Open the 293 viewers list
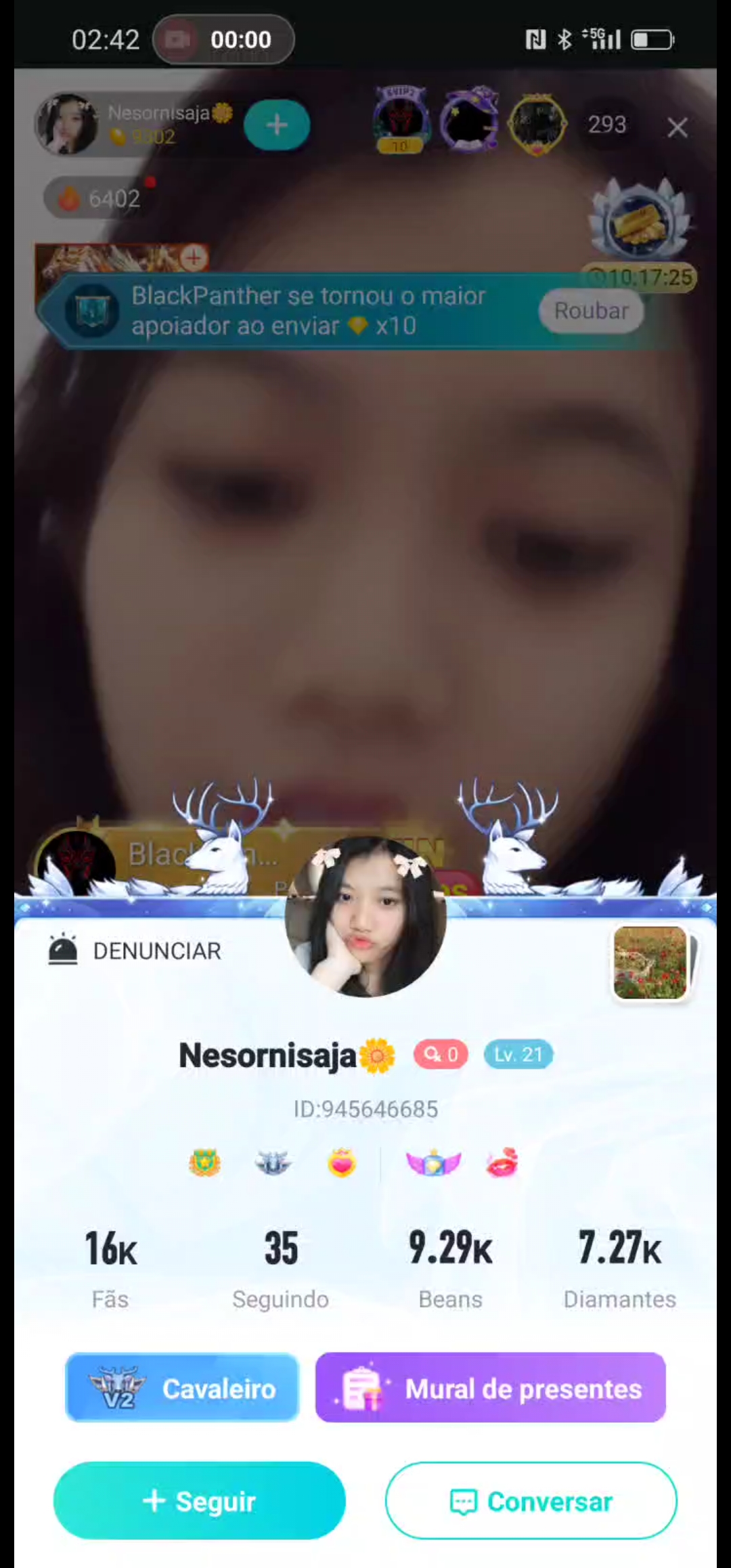 606,125
